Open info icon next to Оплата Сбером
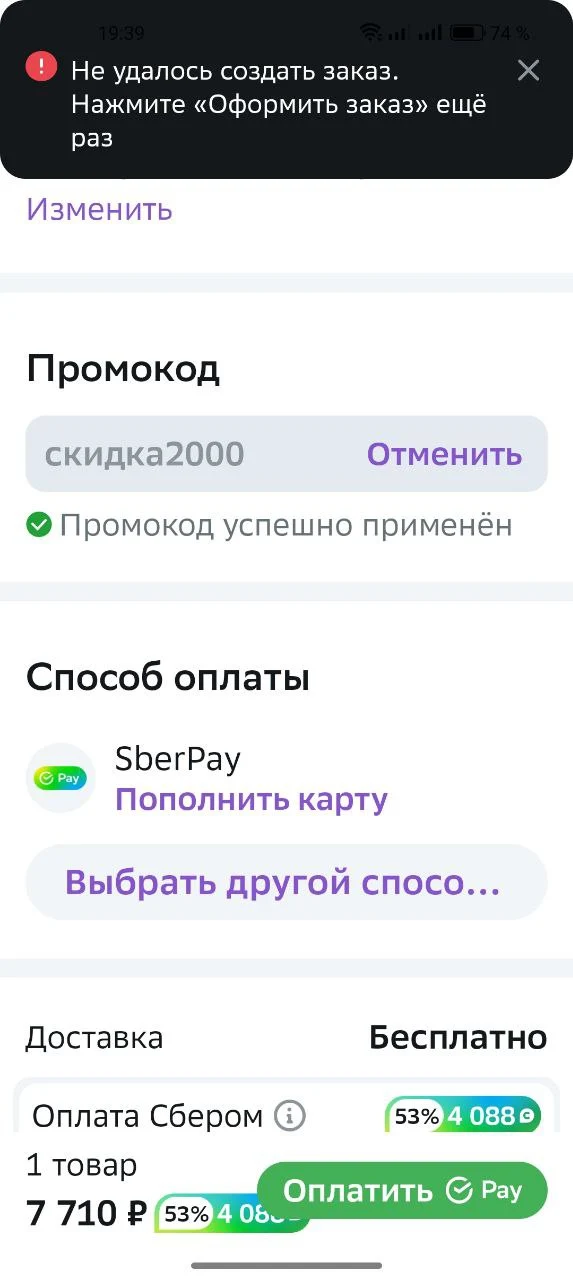The height and width of the screenshot is (1280, 573). pyautogui.click(x=290, y=1115)
